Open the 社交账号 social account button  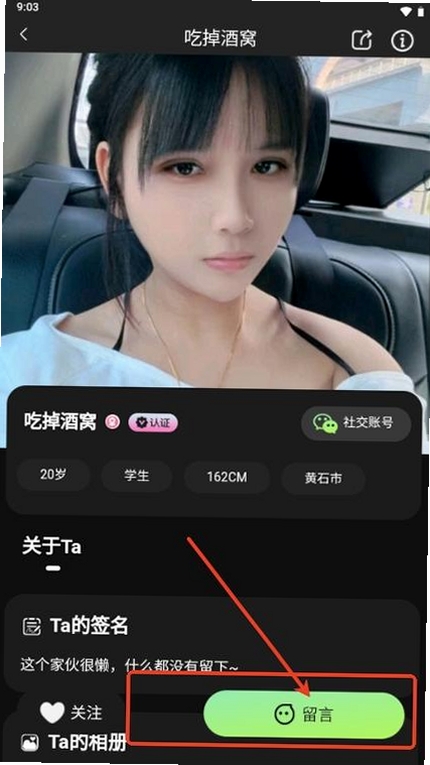click(x=356, y=423)
